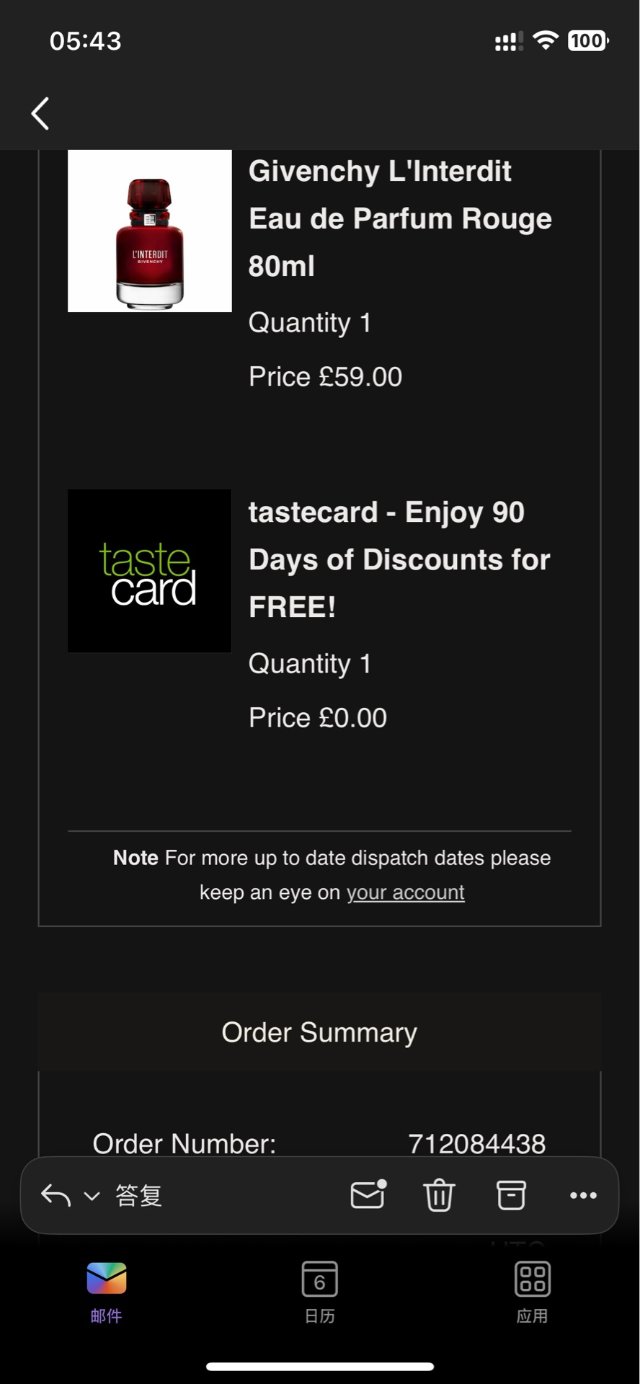
Task: Go back to the inbox
Action: (x=40, y=114)
